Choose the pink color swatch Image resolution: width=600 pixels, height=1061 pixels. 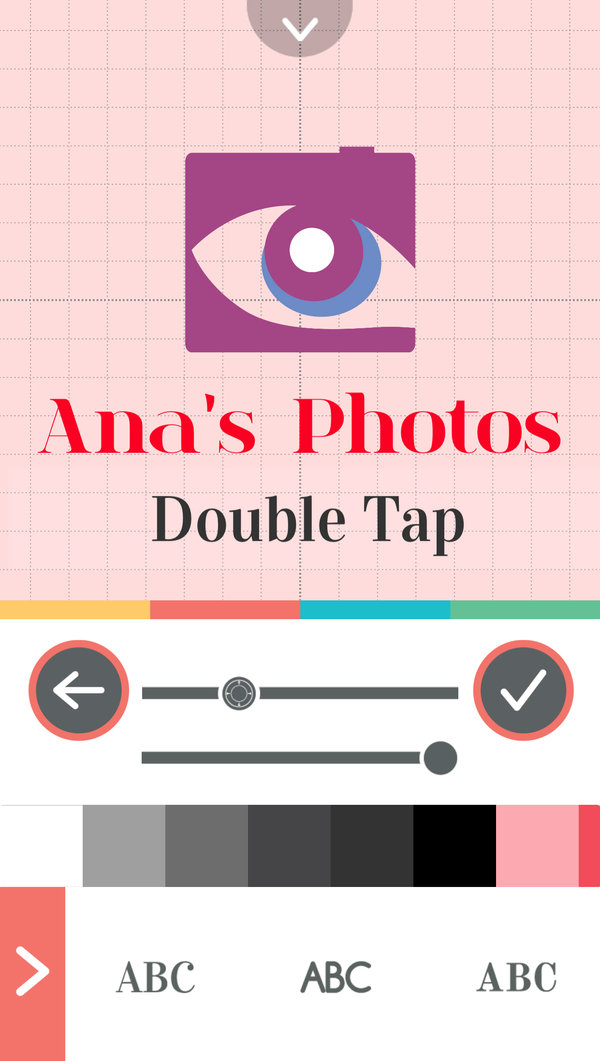[537, 846]
